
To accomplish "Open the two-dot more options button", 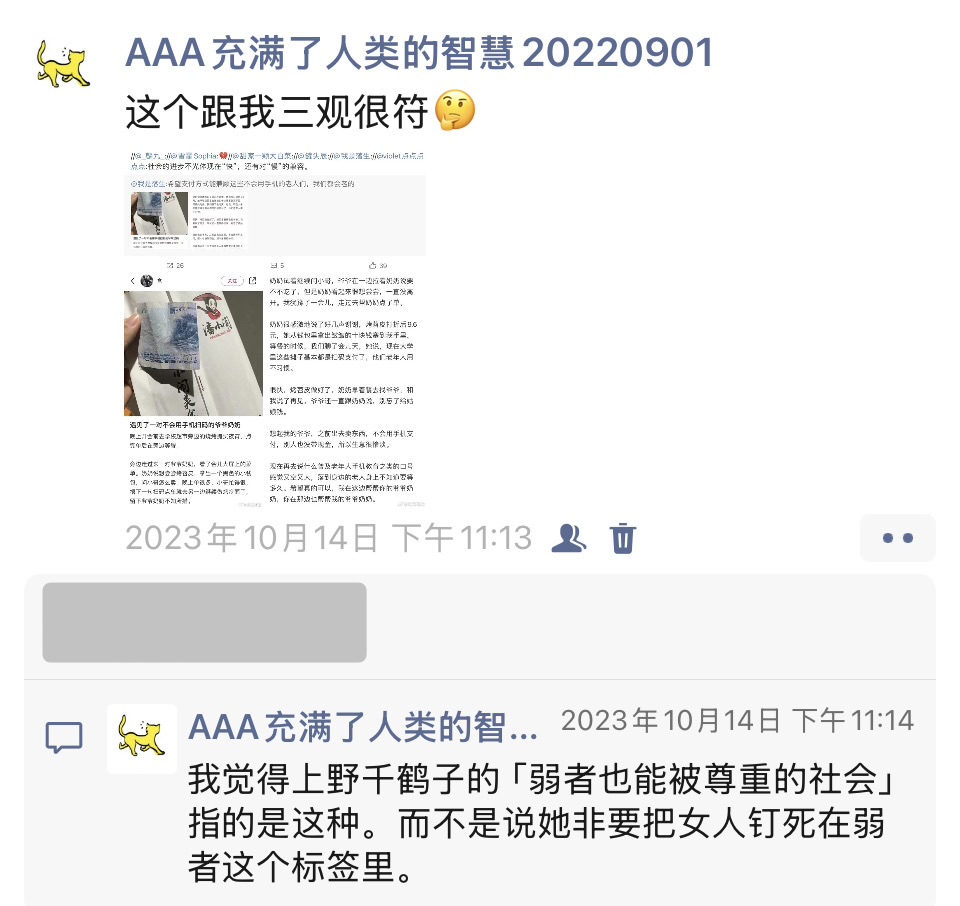I will pos(897,538).
